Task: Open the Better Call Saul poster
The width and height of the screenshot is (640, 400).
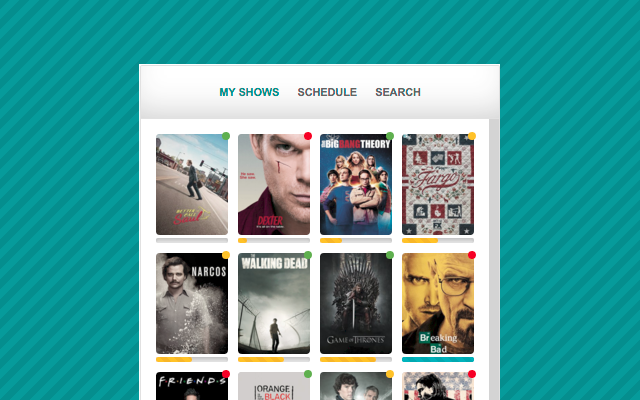Action: (192, 185)
